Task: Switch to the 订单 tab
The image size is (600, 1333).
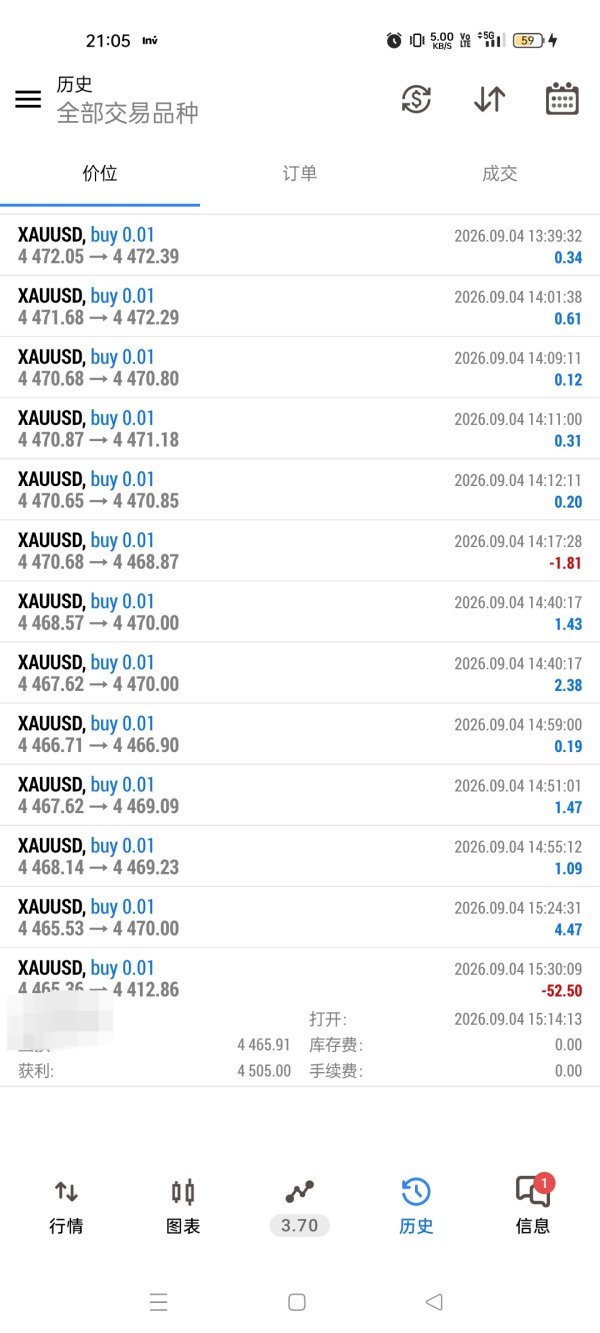Action: (300, 173)
